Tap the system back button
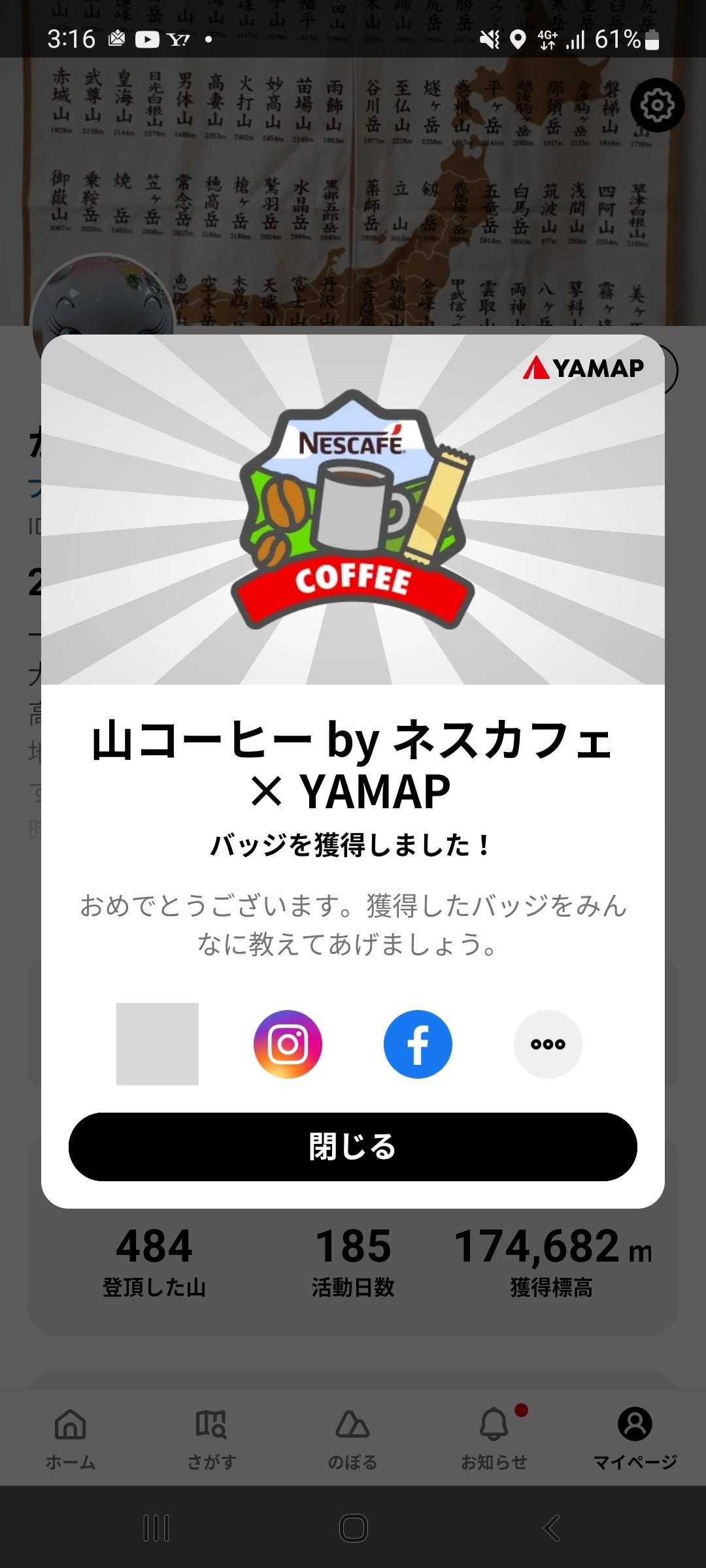The height and width of the screenshot is (1568, 706). click(551, 1528)
